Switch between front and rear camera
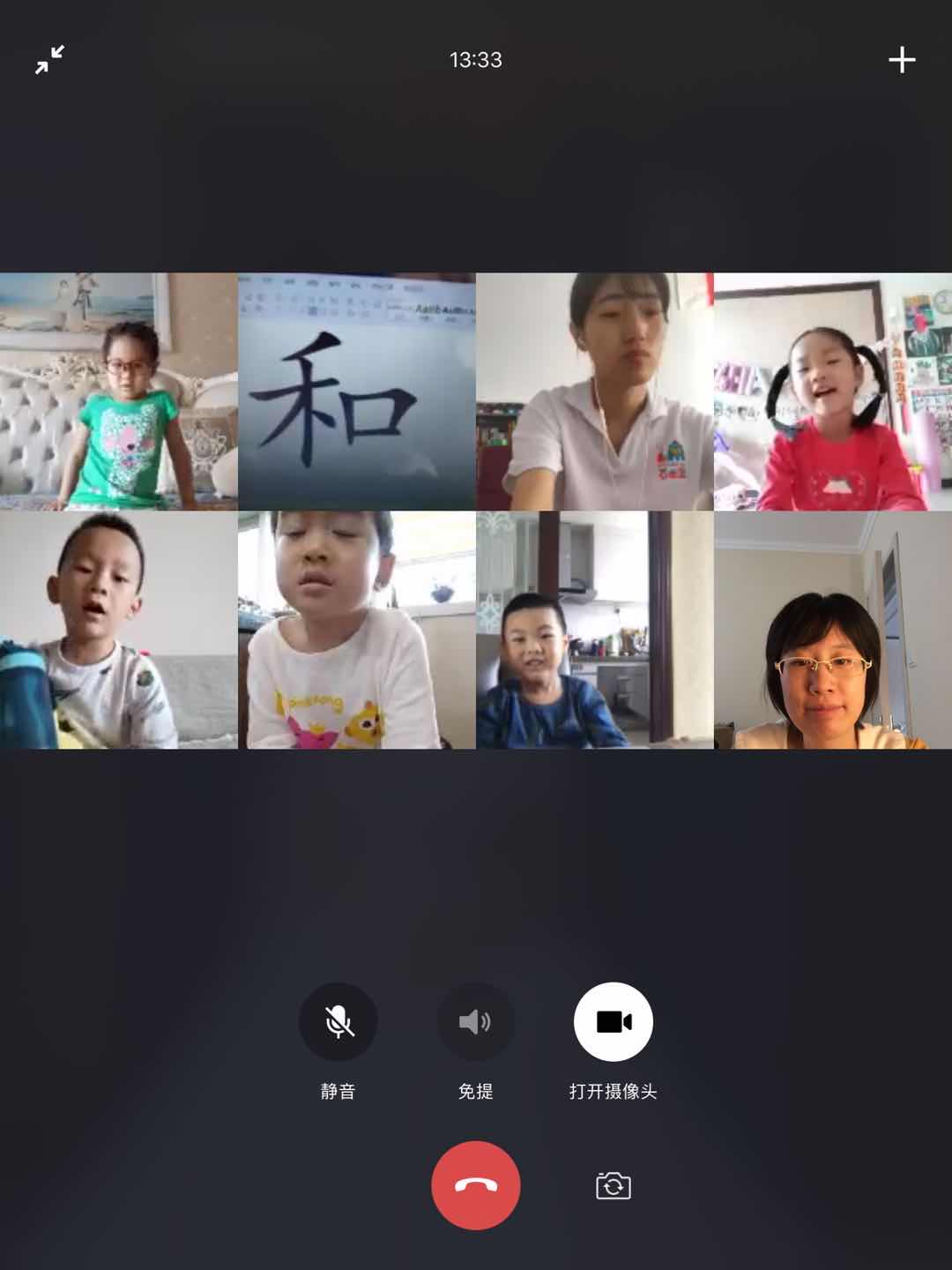 613,1185
